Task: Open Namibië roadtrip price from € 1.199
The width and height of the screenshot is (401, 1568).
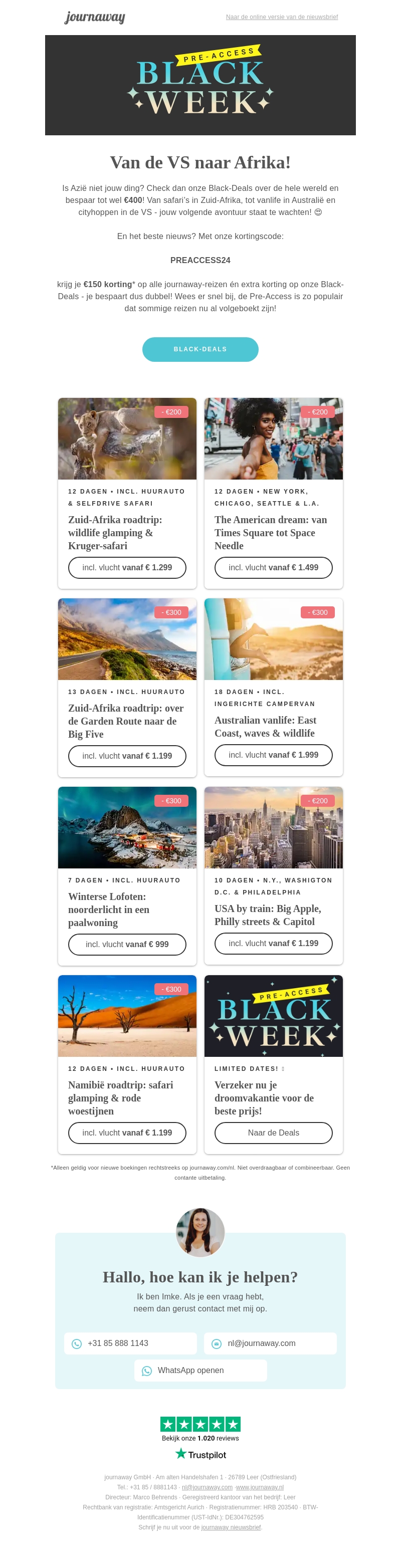Action: (x=127, y=1133)
